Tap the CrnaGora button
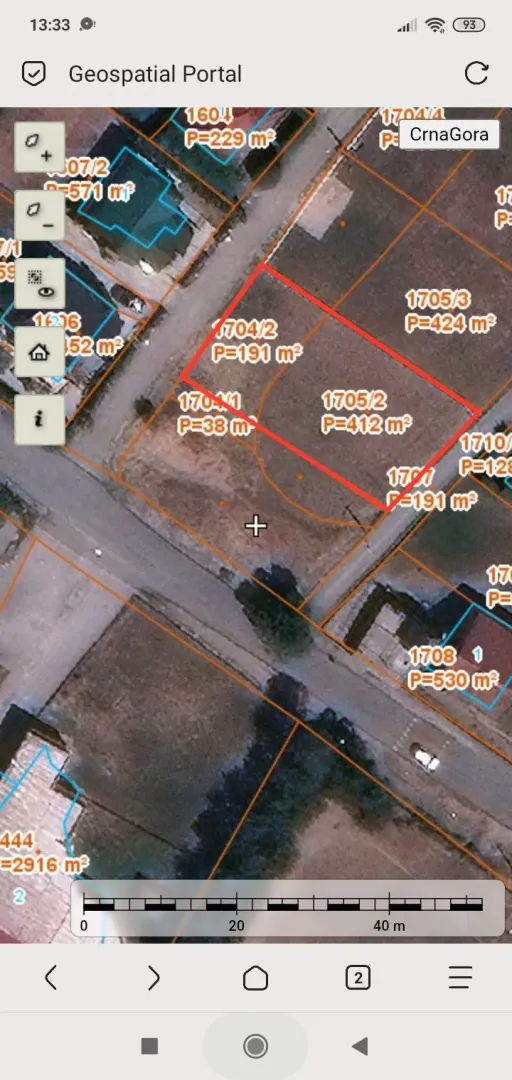Image resolution: width=512 pixels, height=1080 pixels. (x=449, y=134)
